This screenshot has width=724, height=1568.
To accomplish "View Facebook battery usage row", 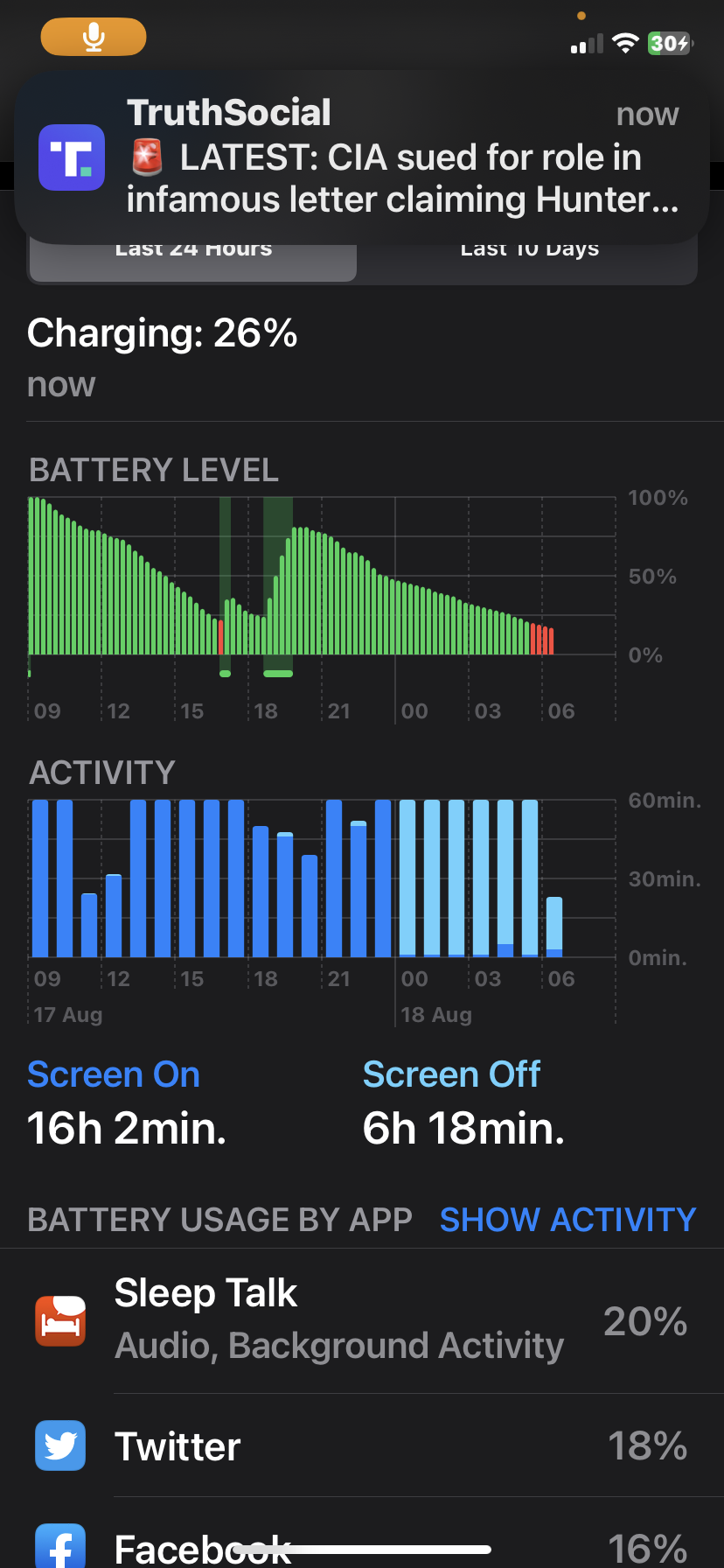I will [361, 1544].
